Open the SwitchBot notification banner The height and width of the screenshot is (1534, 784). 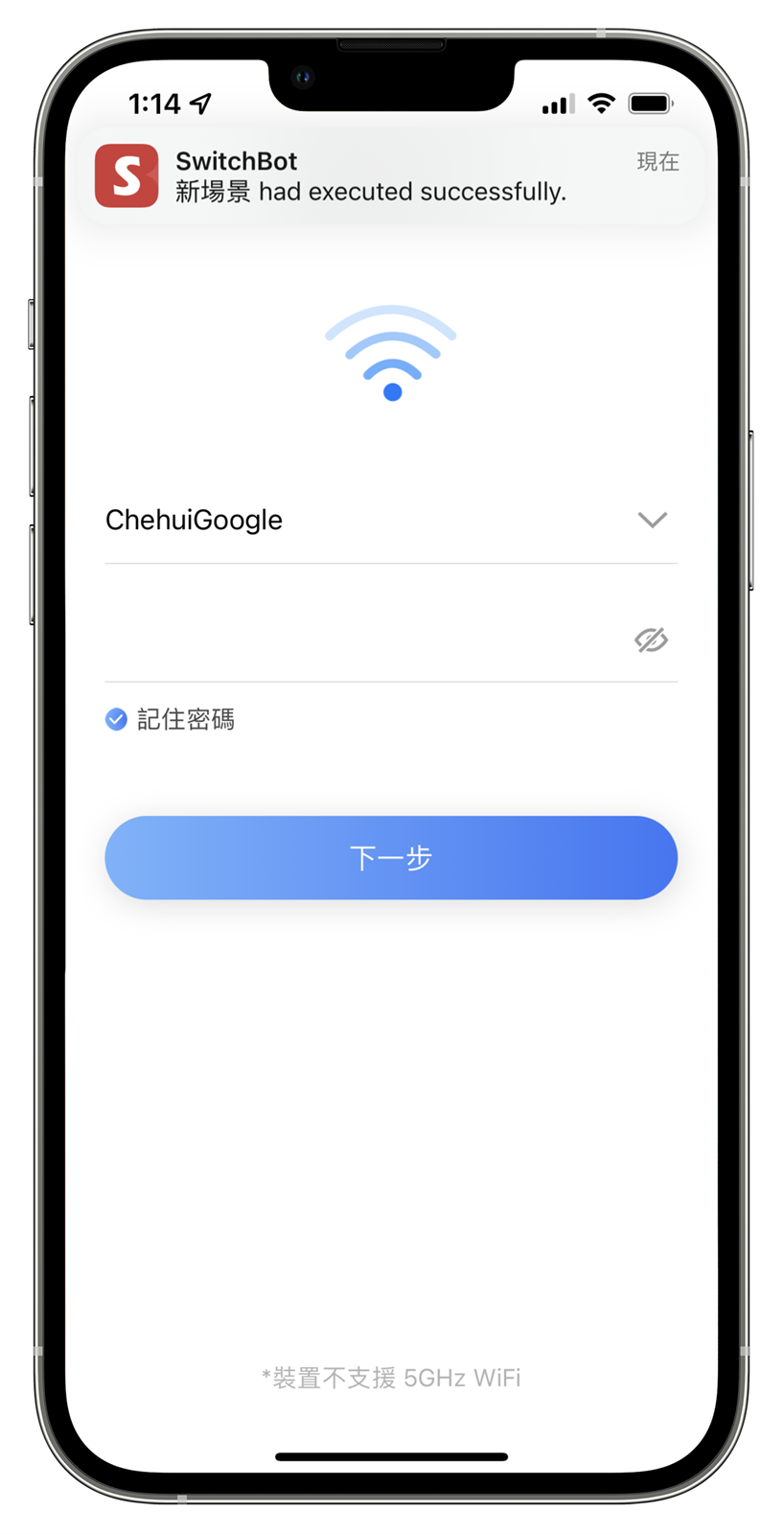pyautogui.click(x=391, y=176)
